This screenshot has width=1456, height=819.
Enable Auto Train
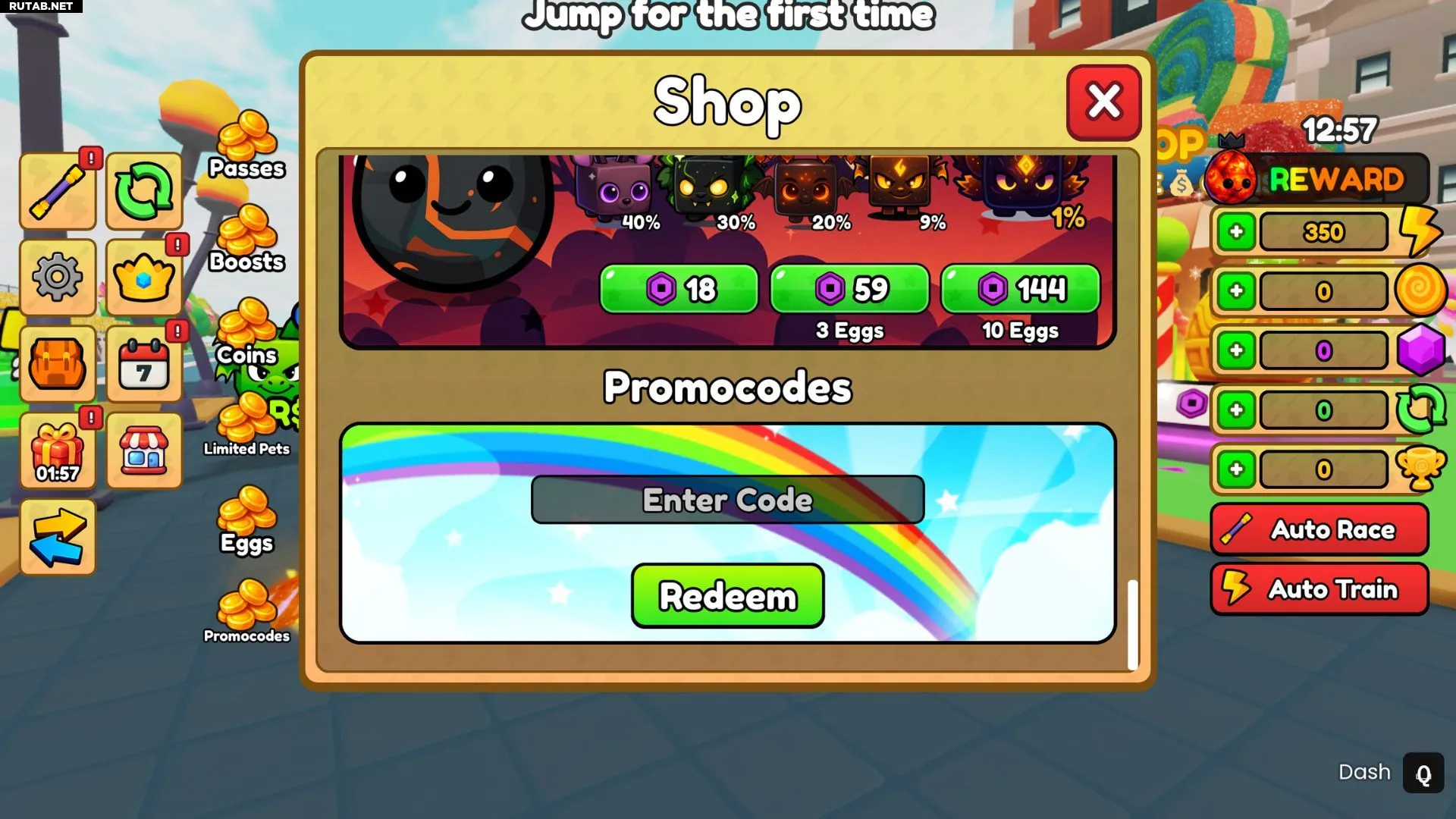coord(1319,589)
